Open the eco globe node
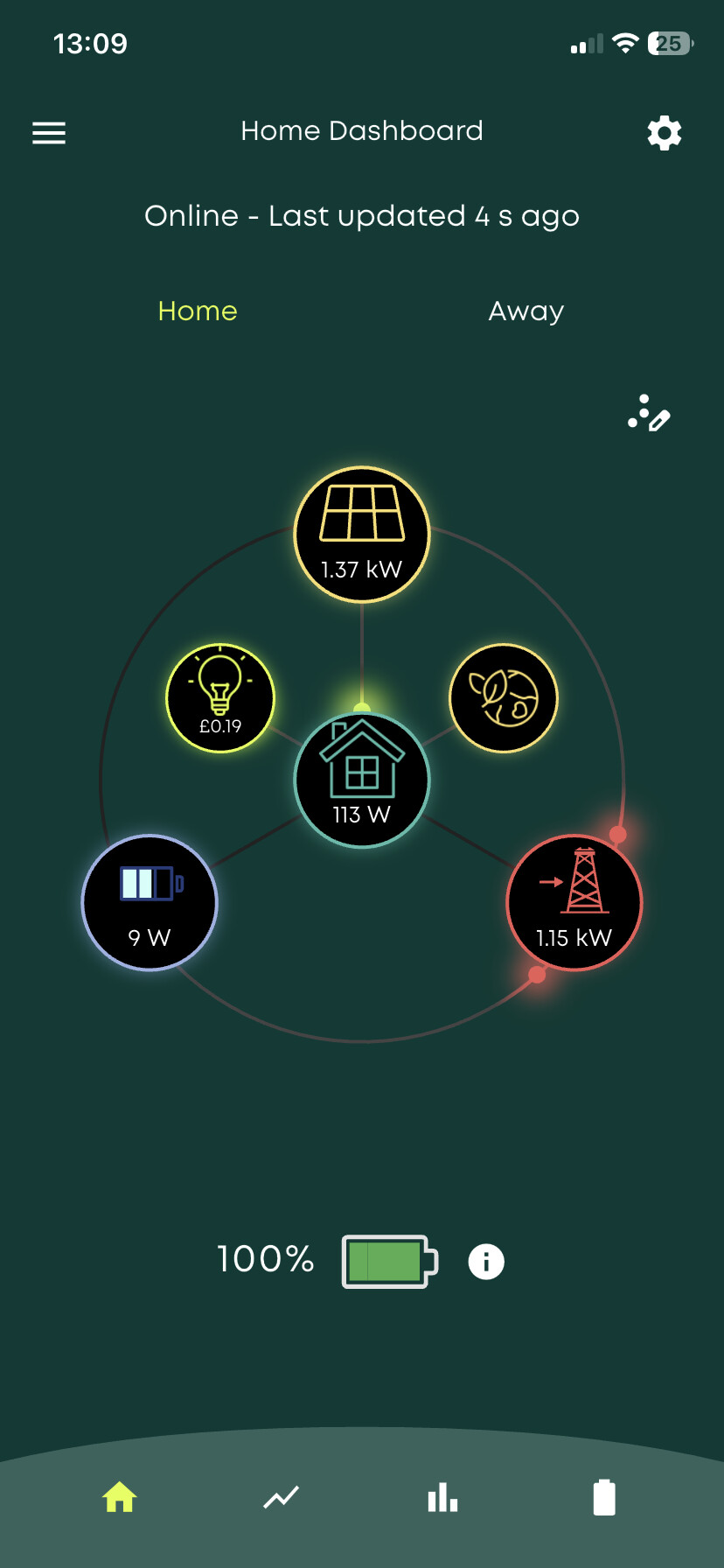The height and width of the screenshot is (1568, 724). pyautogui.click(x=504, y=698)
